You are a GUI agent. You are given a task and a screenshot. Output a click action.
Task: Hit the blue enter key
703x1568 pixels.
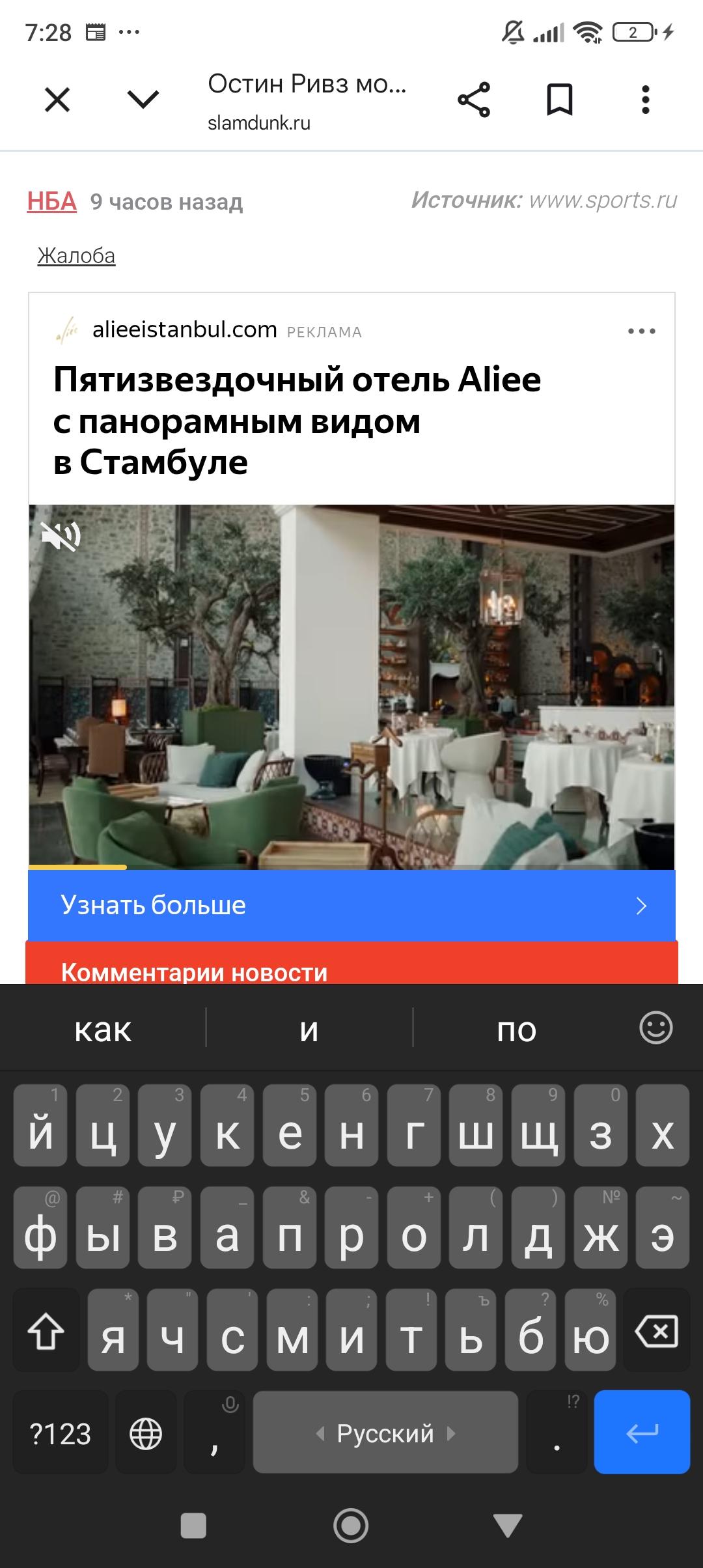642,1433
